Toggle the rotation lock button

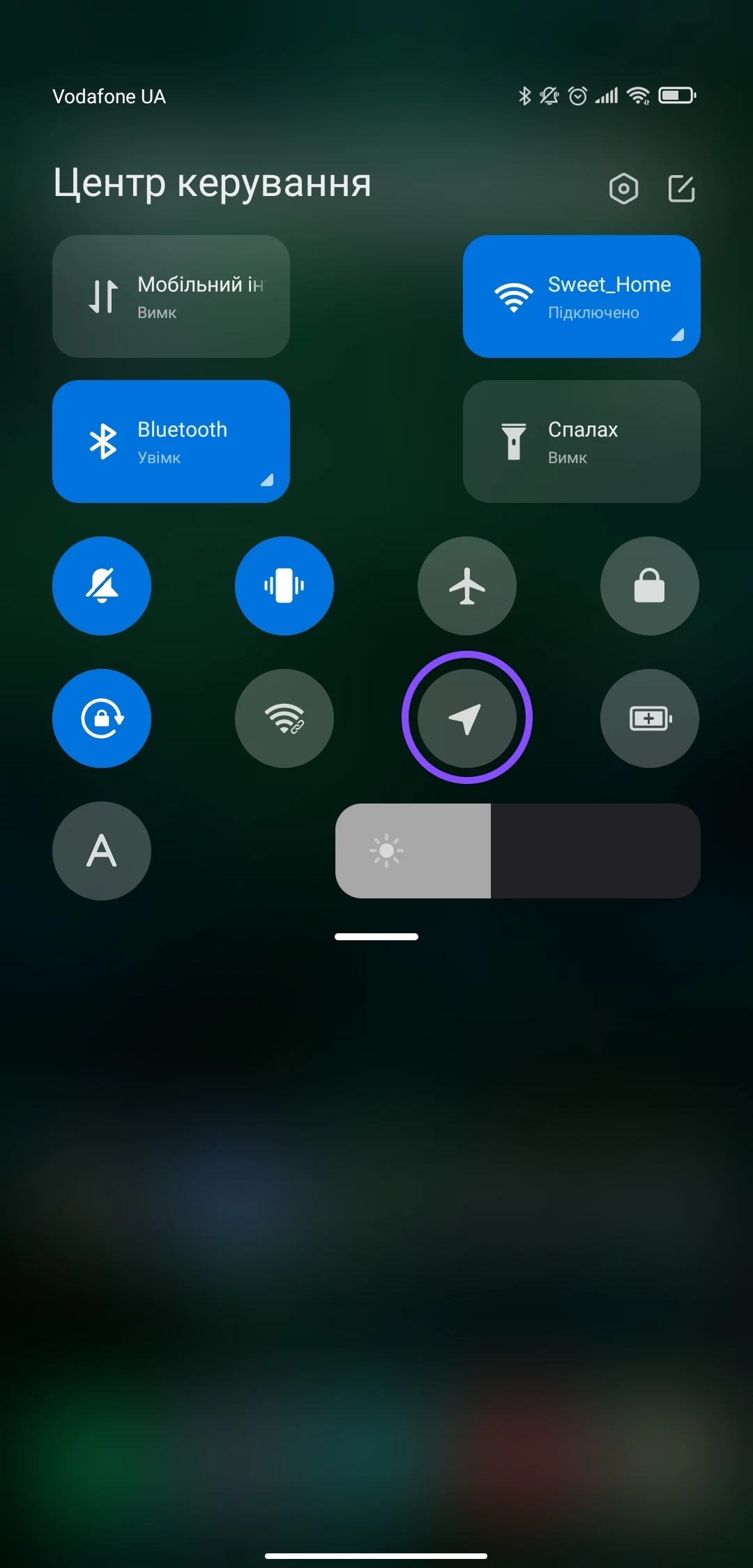pos(102,718)
